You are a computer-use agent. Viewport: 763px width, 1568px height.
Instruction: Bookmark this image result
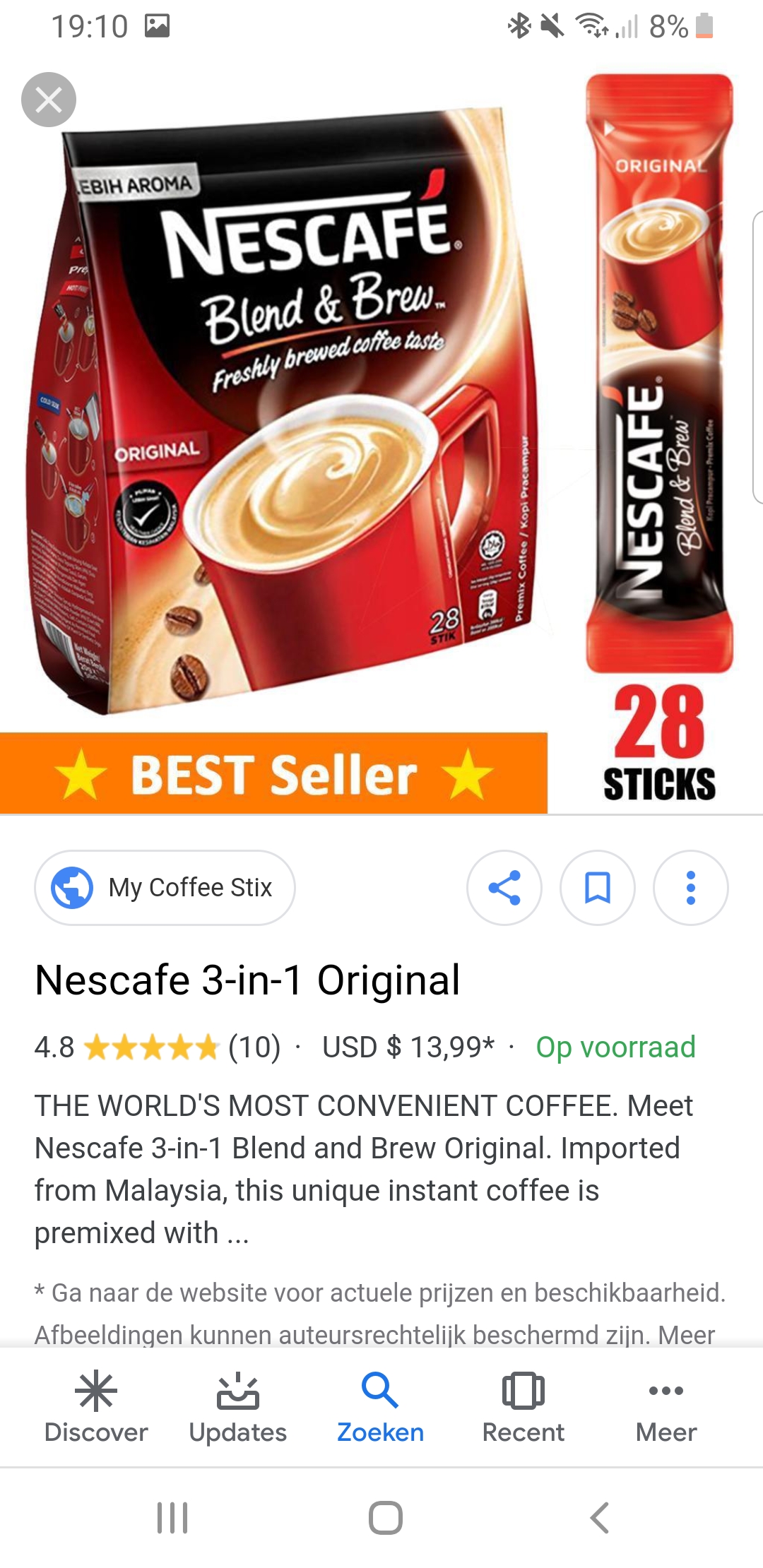597,888
